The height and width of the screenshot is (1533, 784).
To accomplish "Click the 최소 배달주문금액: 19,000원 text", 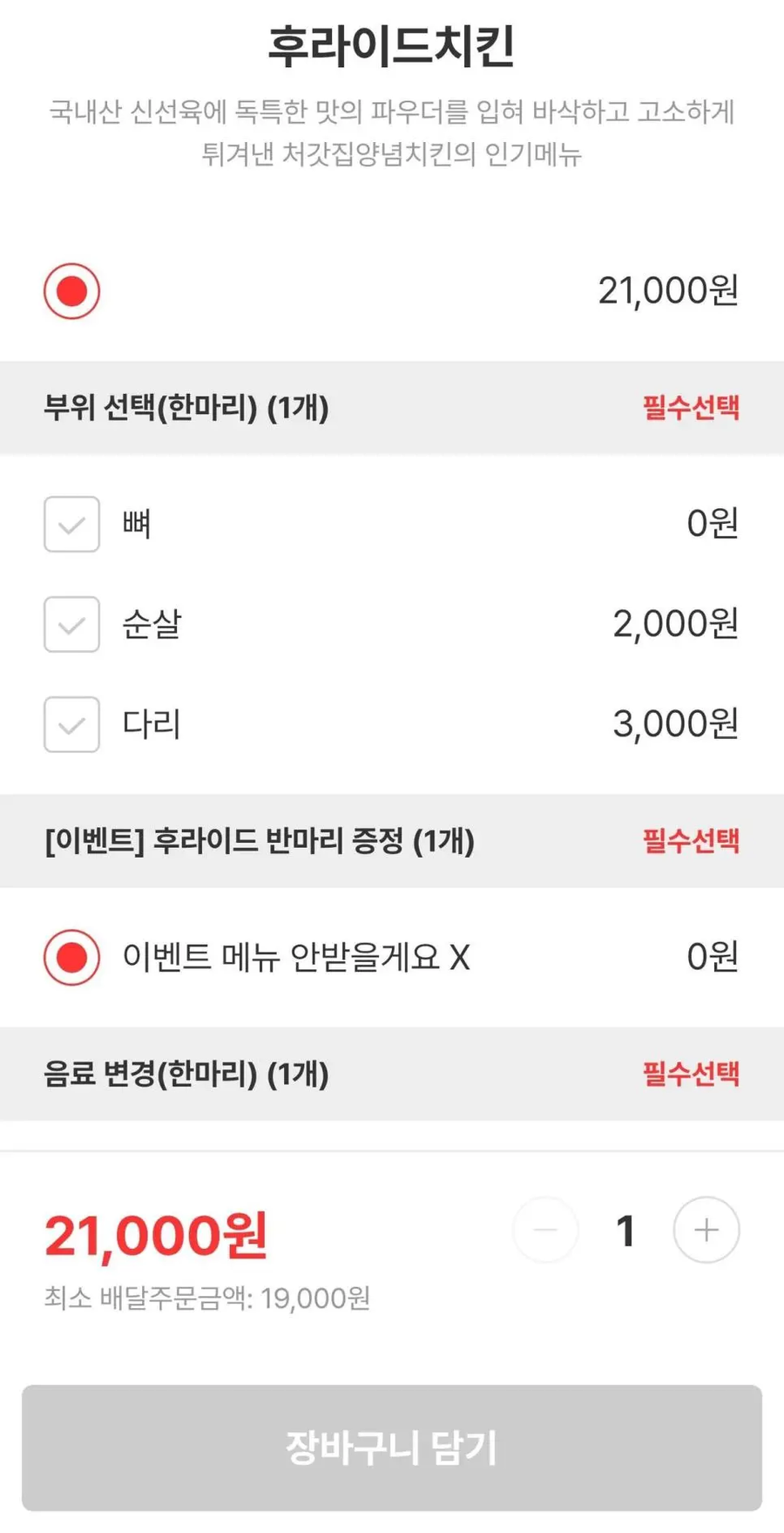I will point(207,1299).
